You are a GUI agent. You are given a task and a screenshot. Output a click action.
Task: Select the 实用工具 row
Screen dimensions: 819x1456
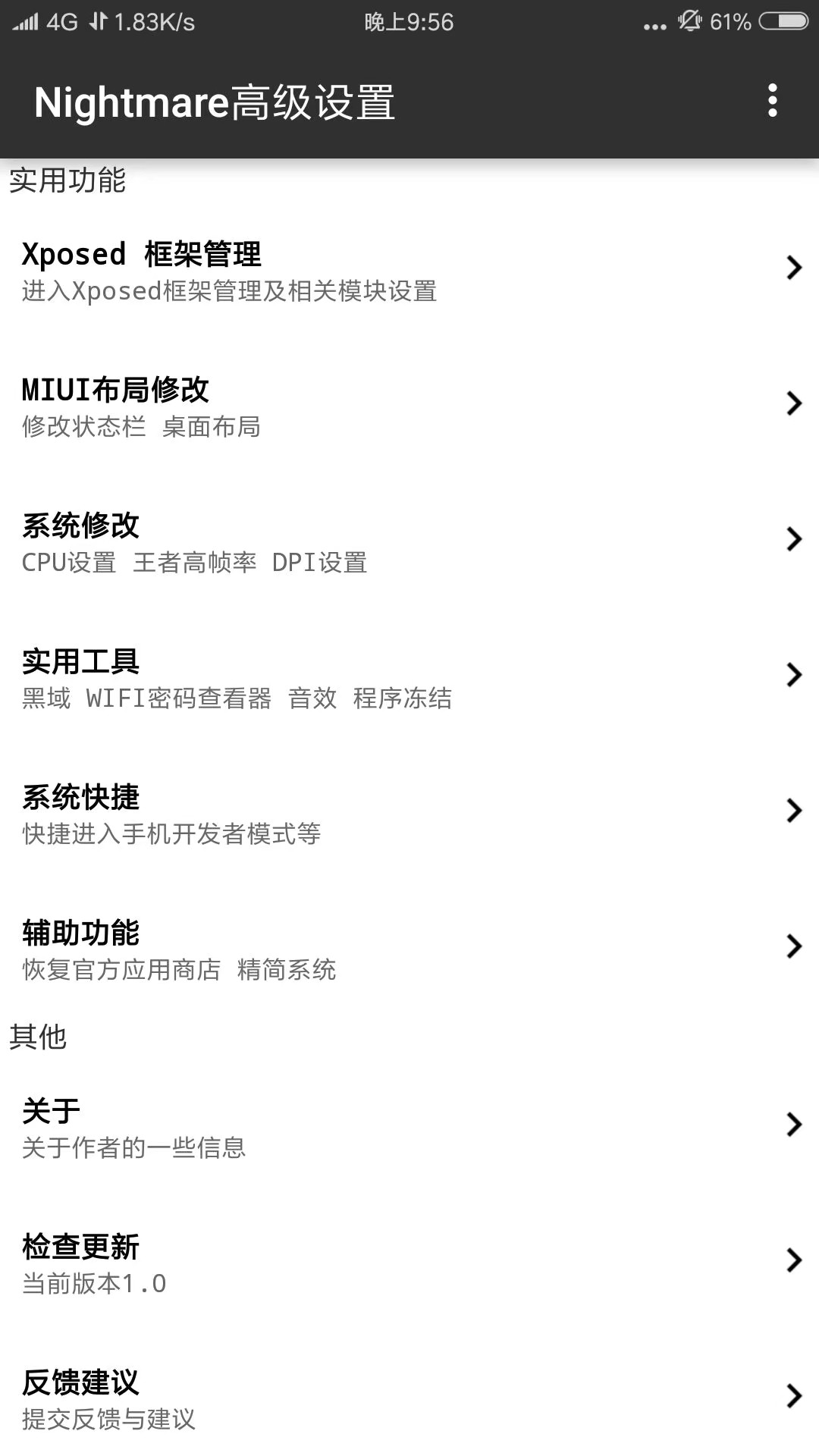(x=409, y=677)
